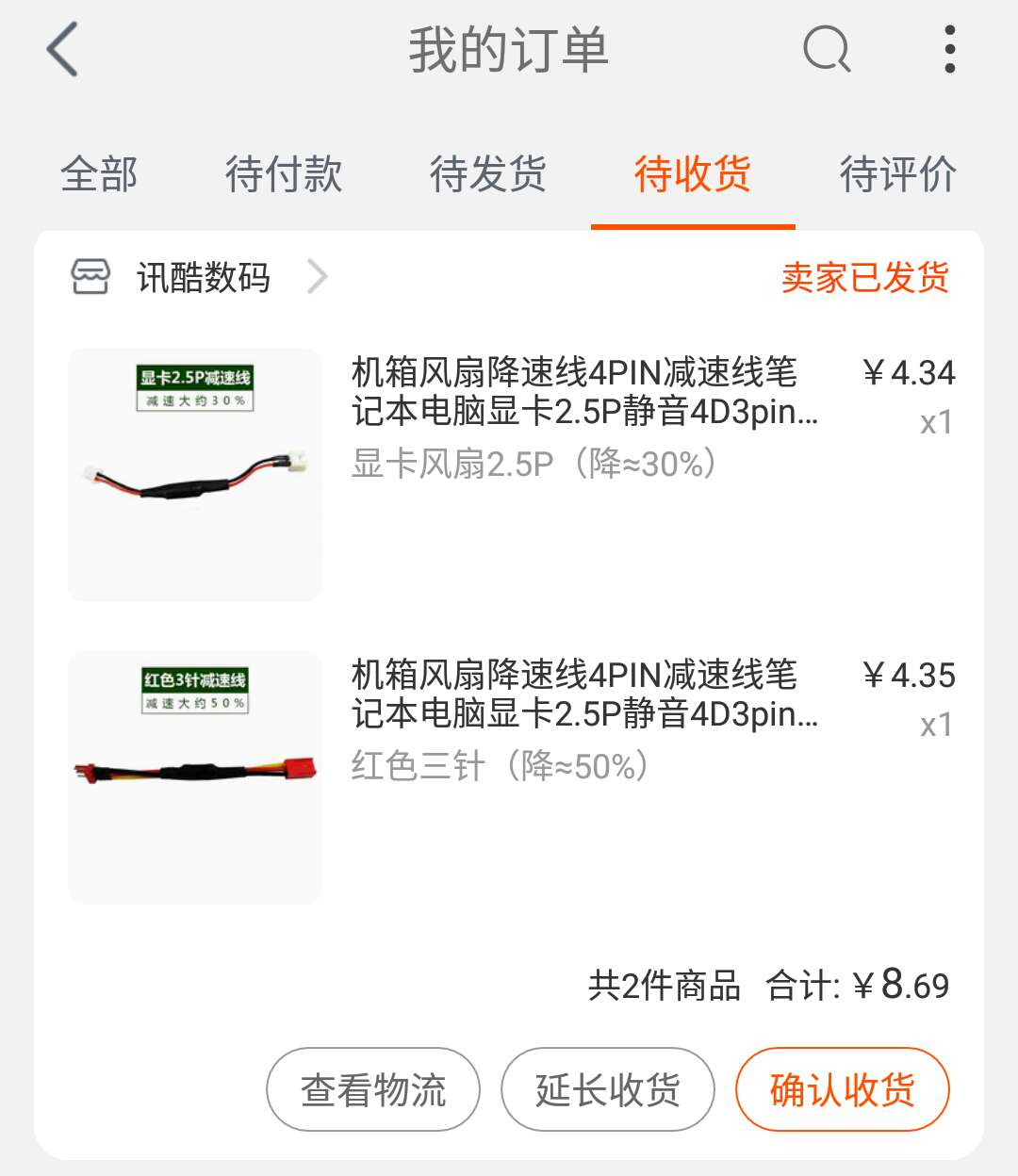Screen dimensions: 1018x1176
Task: Expand the 讯酷数码 store page chevron
Action: pyautogui.click(x=319, y=276)
